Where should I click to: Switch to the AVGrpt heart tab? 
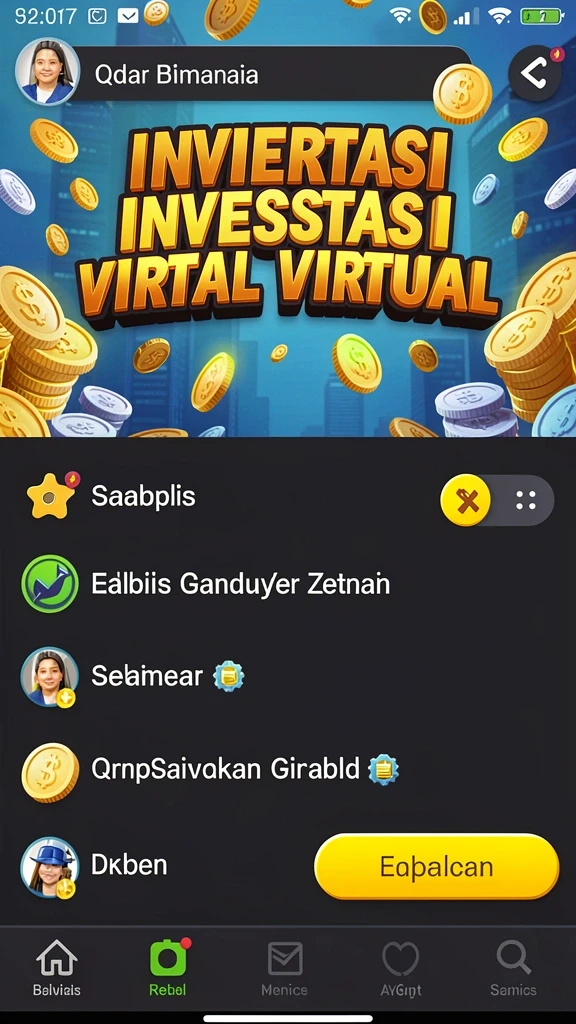[x=400, y=968]
